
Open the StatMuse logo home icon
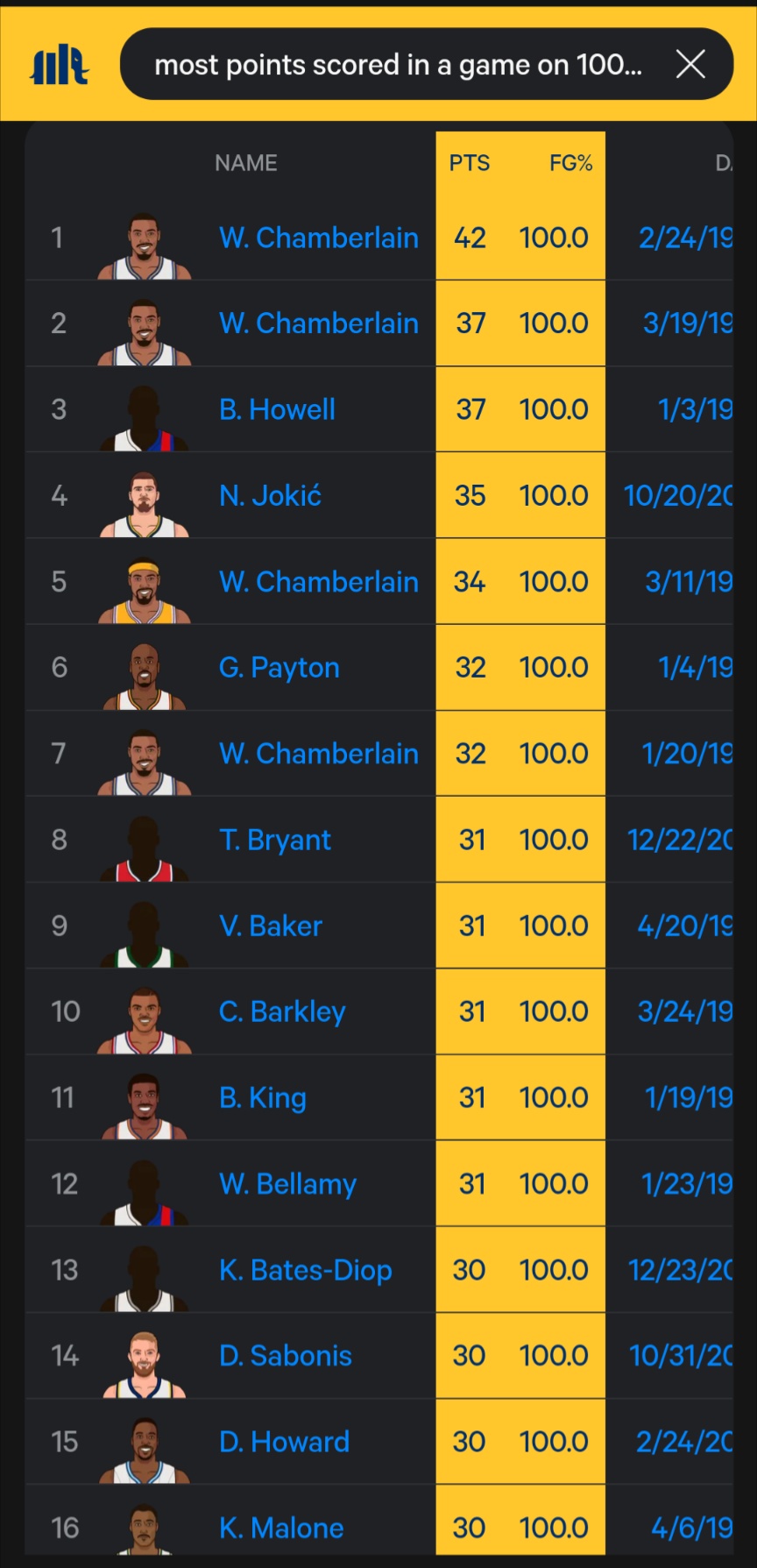59,65
